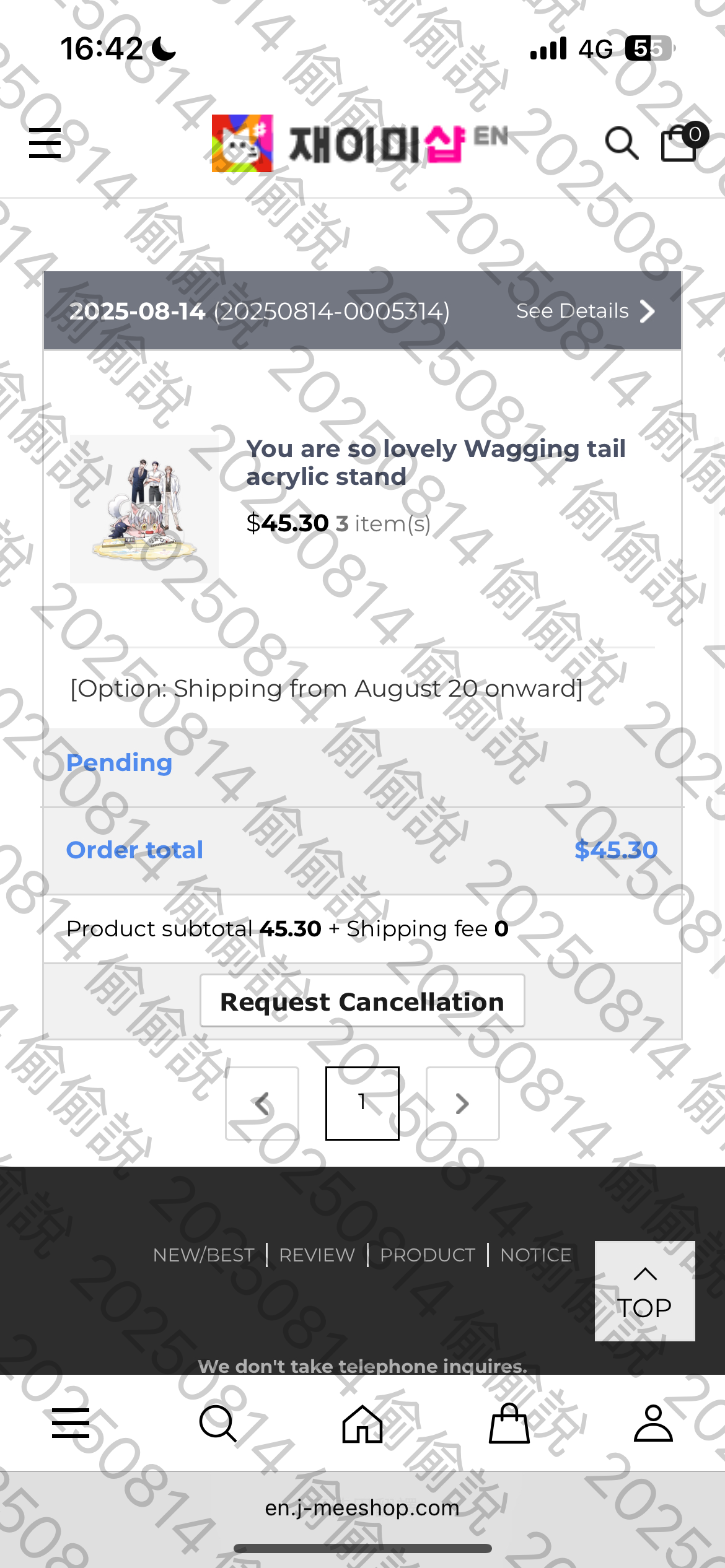See Details for order 20250814-0005314
This screenshot has height=1568, width=725.
coord(585,311)
